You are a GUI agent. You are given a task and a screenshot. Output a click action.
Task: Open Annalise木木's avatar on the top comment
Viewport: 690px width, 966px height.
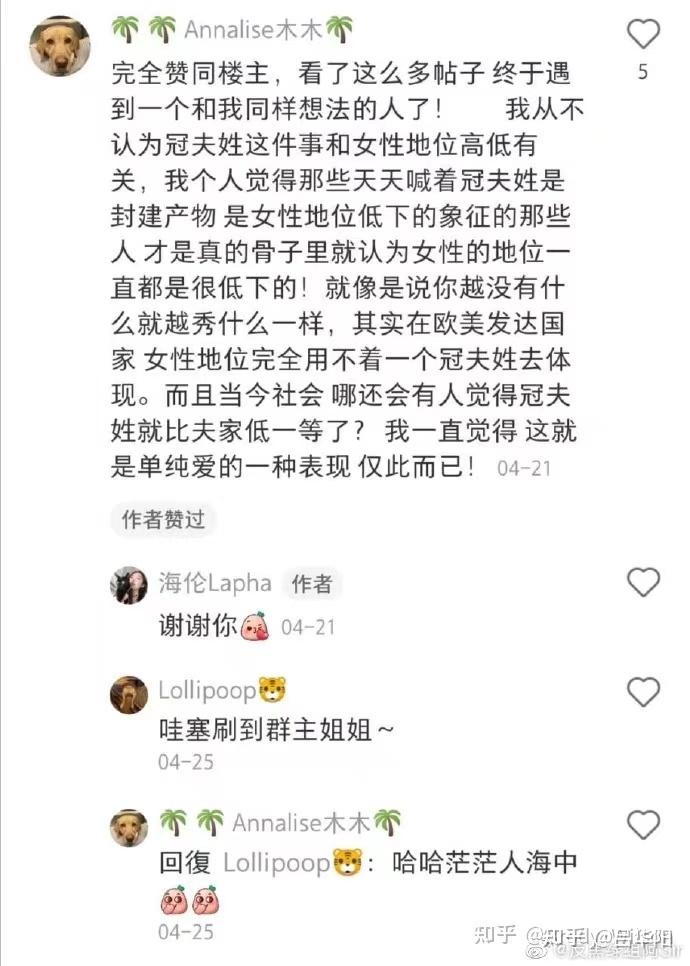(60, 45)
